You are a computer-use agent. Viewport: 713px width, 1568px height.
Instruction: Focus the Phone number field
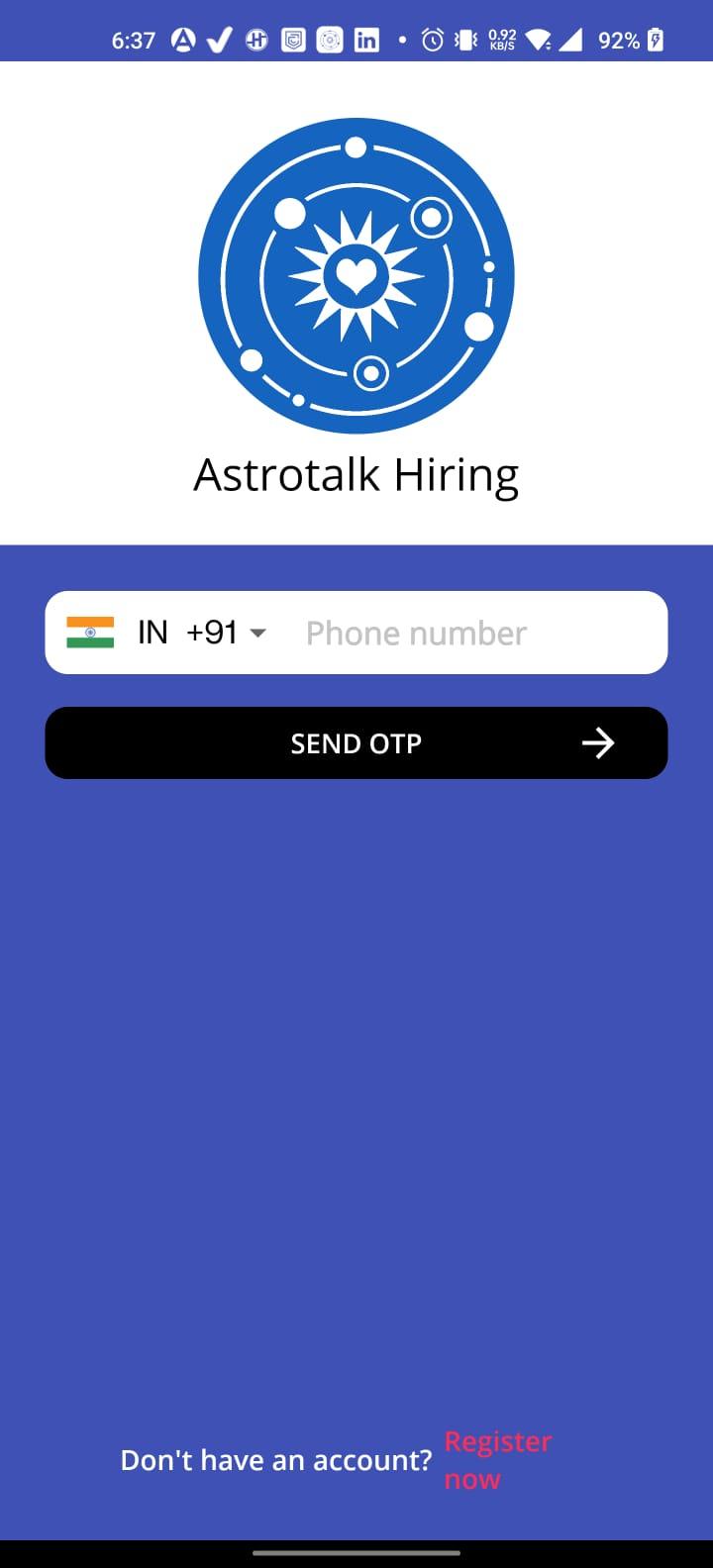point(476,633)
